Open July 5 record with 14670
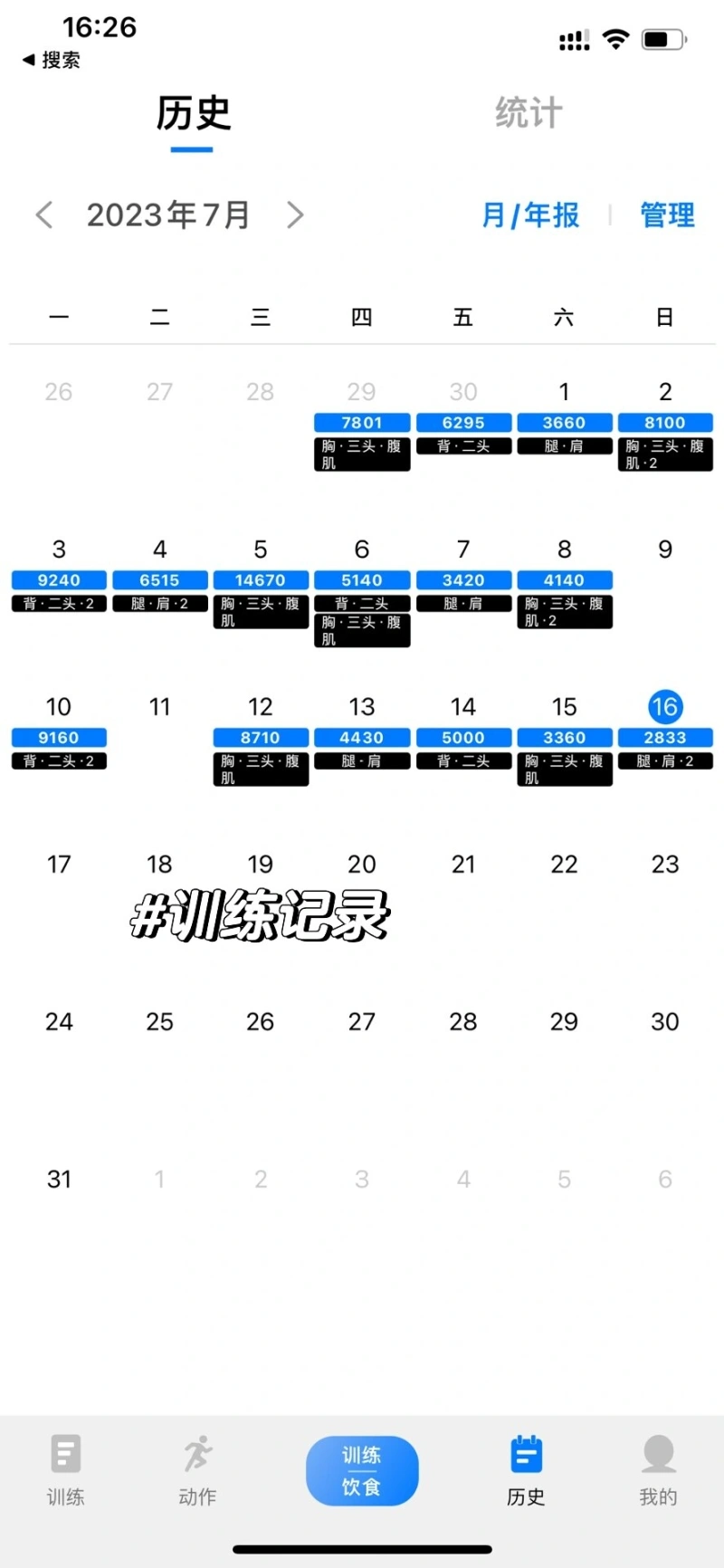Viewport: 724px width, 1568px height. pyautogui.click(x=261, y=580)
